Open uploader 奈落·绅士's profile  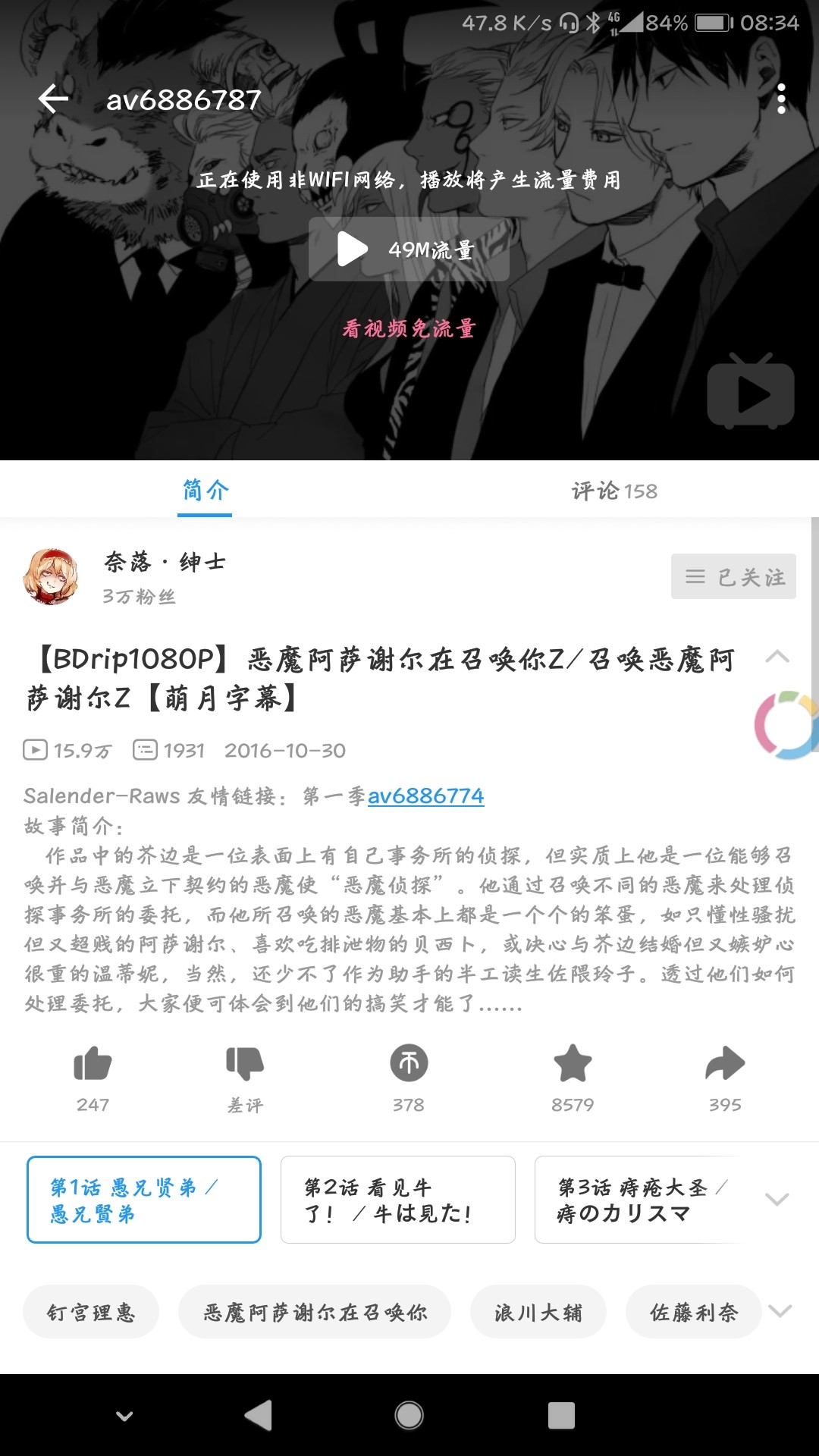(x=165, y=562)
